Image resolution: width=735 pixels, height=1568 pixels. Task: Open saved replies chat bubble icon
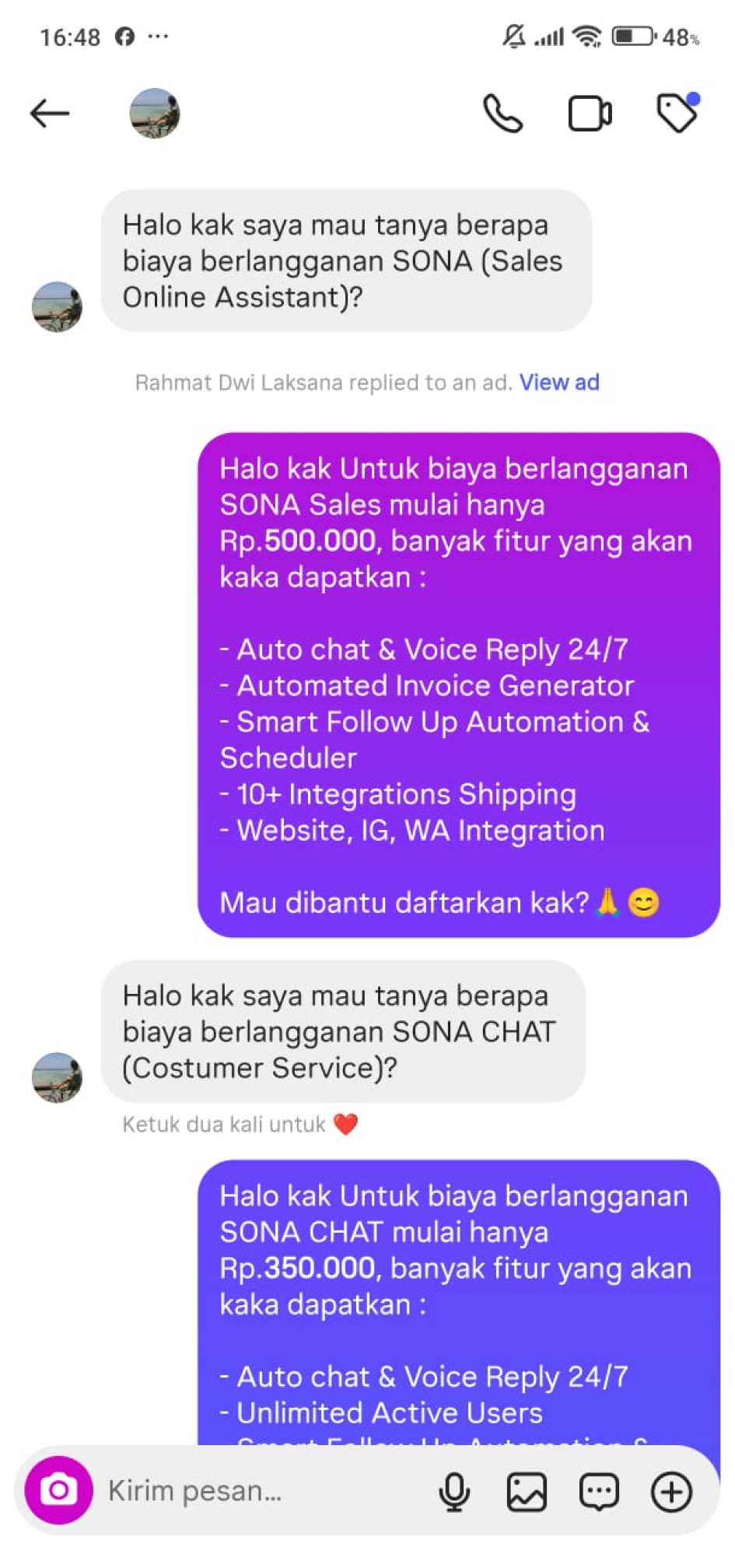[x=599, y=1492]
